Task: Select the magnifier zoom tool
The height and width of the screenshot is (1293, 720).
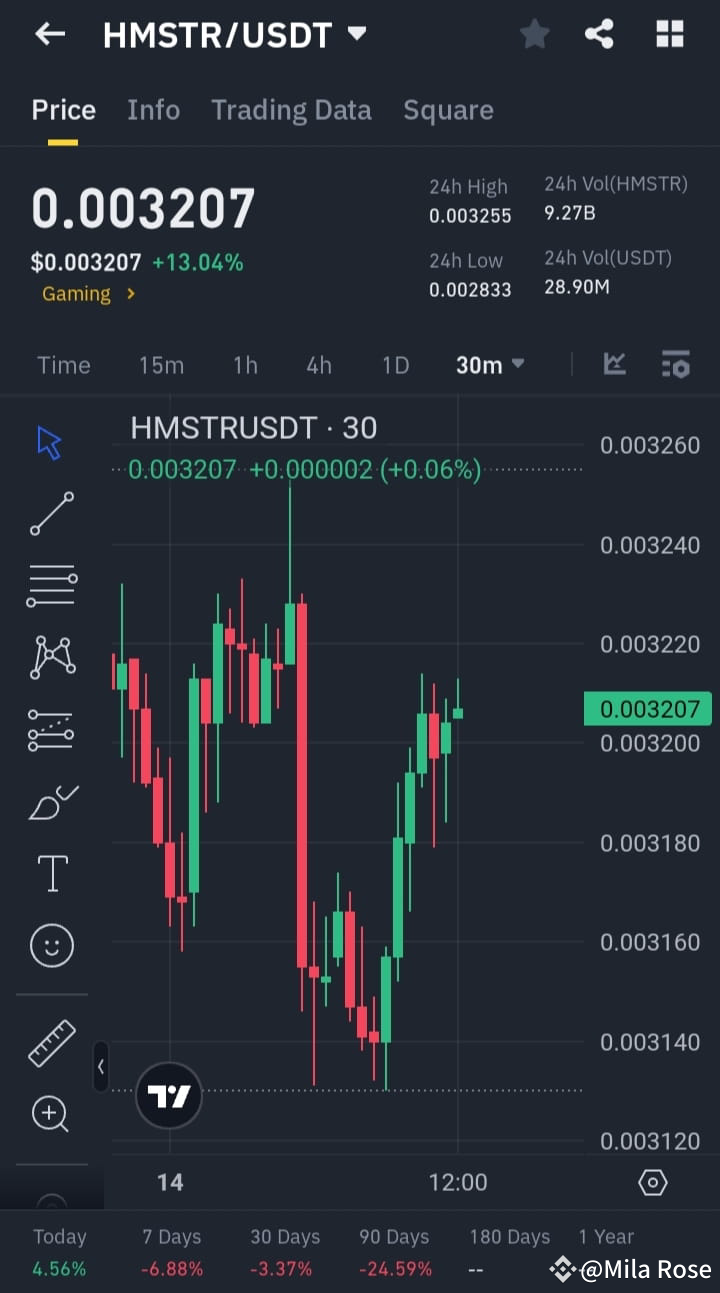Action: click(x=52, y=1113)
